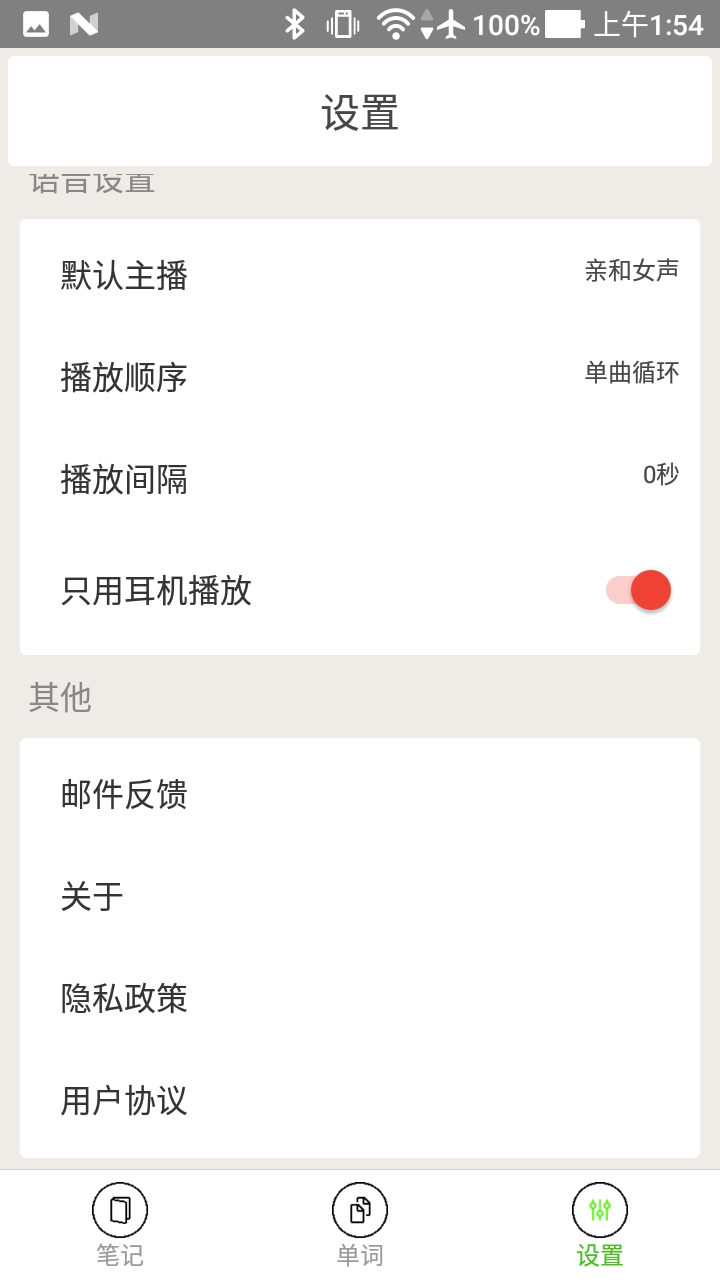
Task: Change 播放顺序 from 单曲循环
Action: (360, 378)
